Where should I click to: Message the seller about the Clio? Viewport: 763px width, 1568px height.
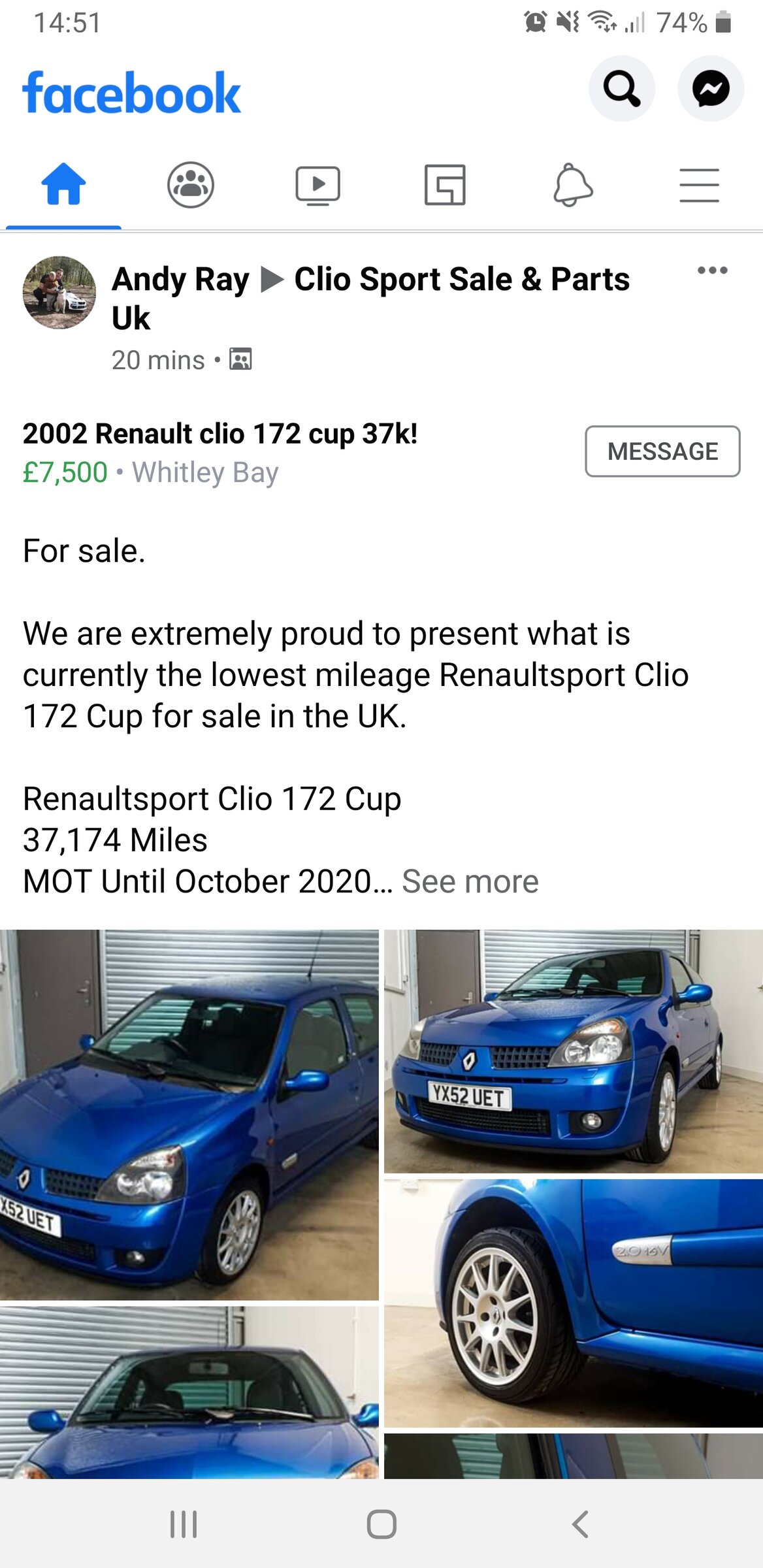[x=662, y=451]
